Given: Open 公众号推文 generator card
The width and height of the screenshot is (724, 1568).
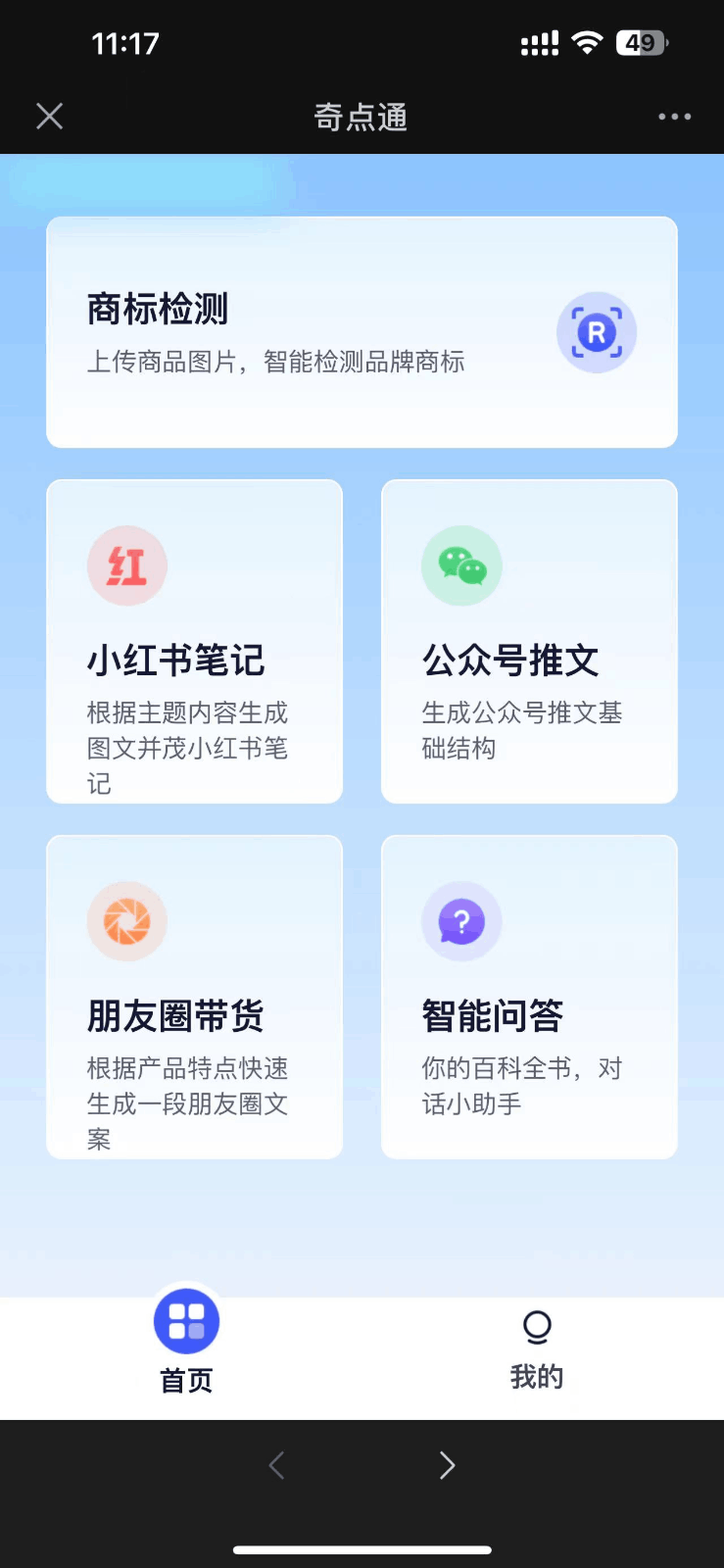Looking at the screenshot, I should [529, 641].
